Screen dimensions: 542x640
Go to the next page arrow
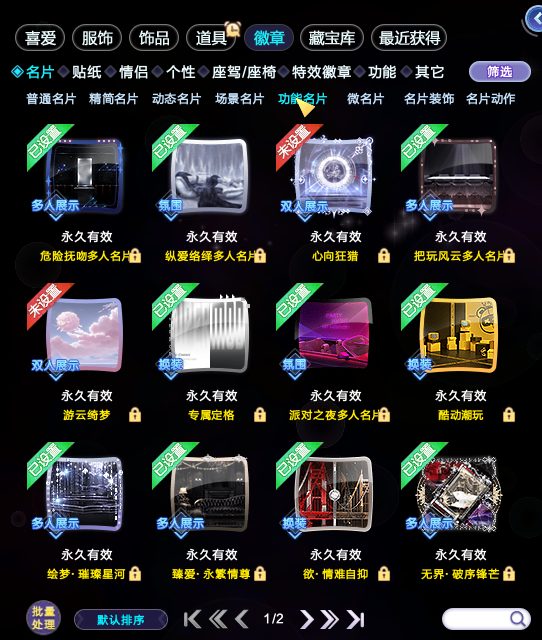point(306,620)
